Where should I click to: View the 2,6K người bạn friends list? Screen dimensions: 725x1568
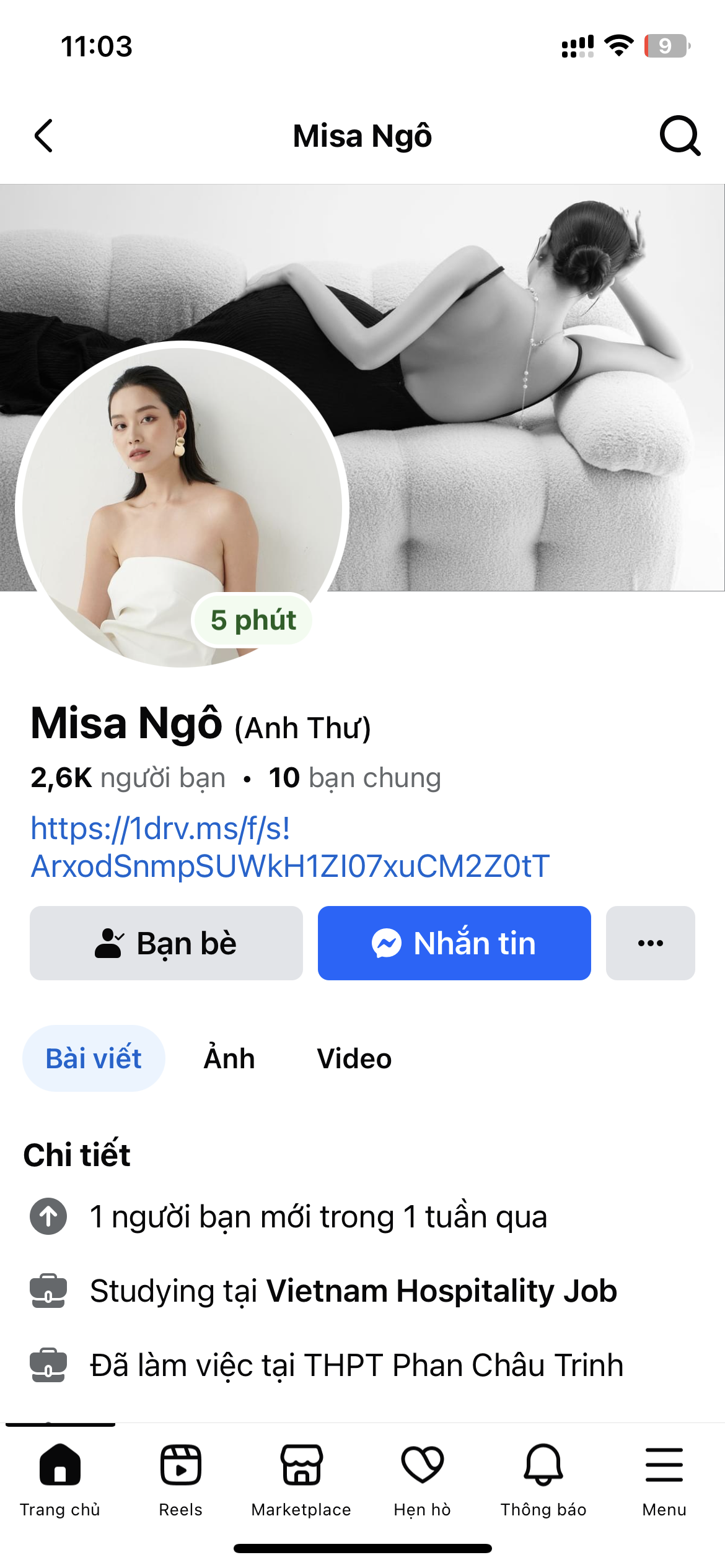(x=128, y=778)
